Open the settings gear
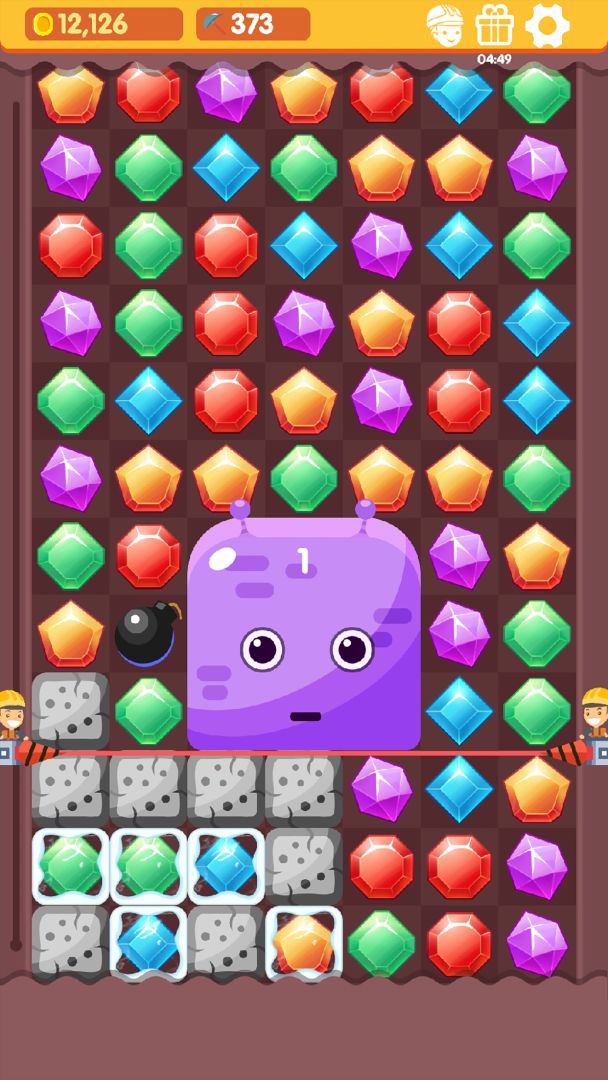Image resolution: width=608 pixels, height=1080 pixels. point(547,25)
